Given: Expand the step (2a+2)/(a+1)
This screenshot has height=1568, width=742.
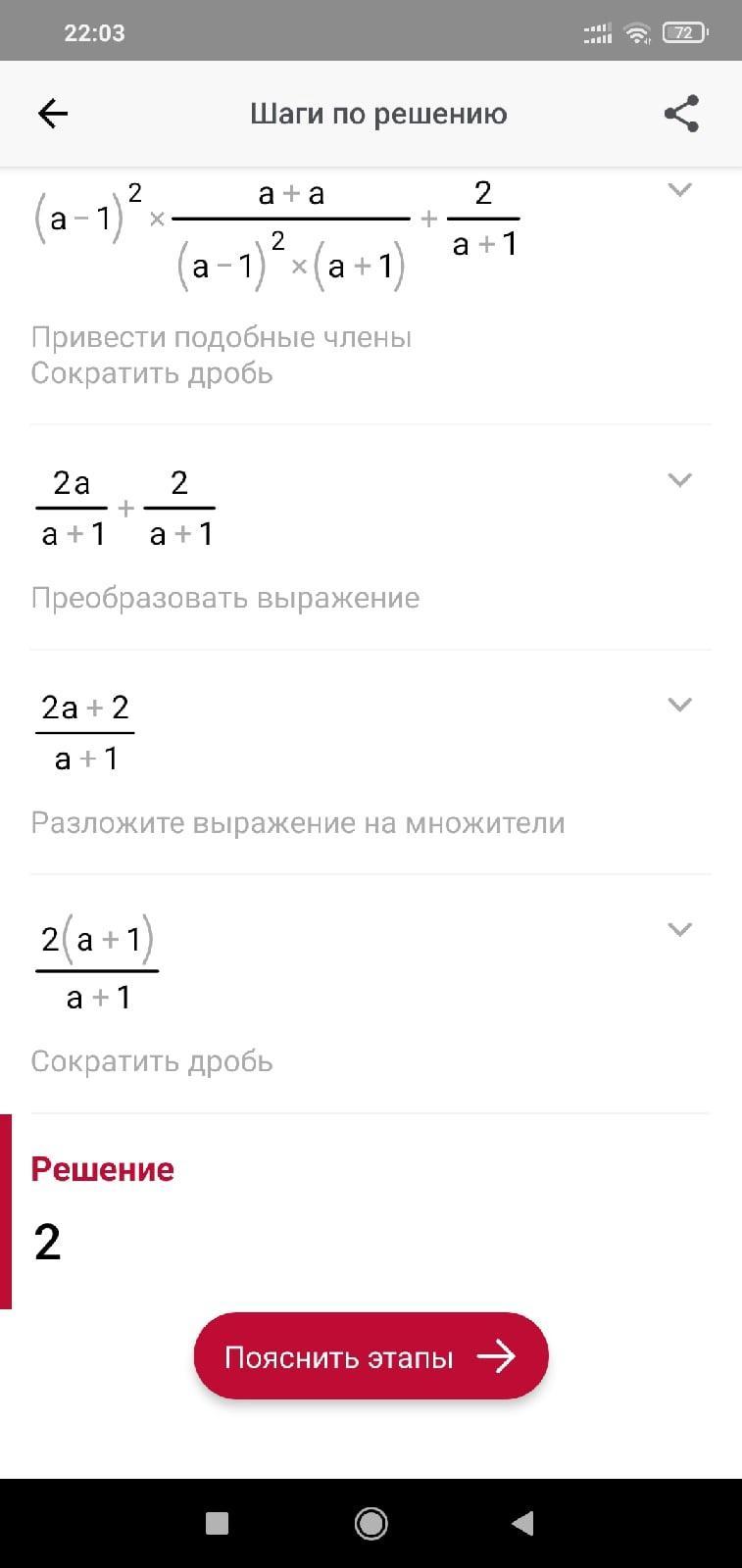Looking at the screenshot, I should tap(679, 705).
